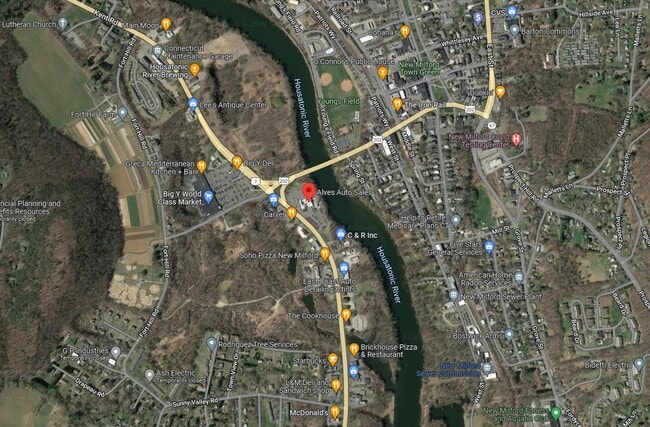Select the New Milford Sewer Plant marker
This screenshot has height=427, width=650.
(x=454, y=296)
